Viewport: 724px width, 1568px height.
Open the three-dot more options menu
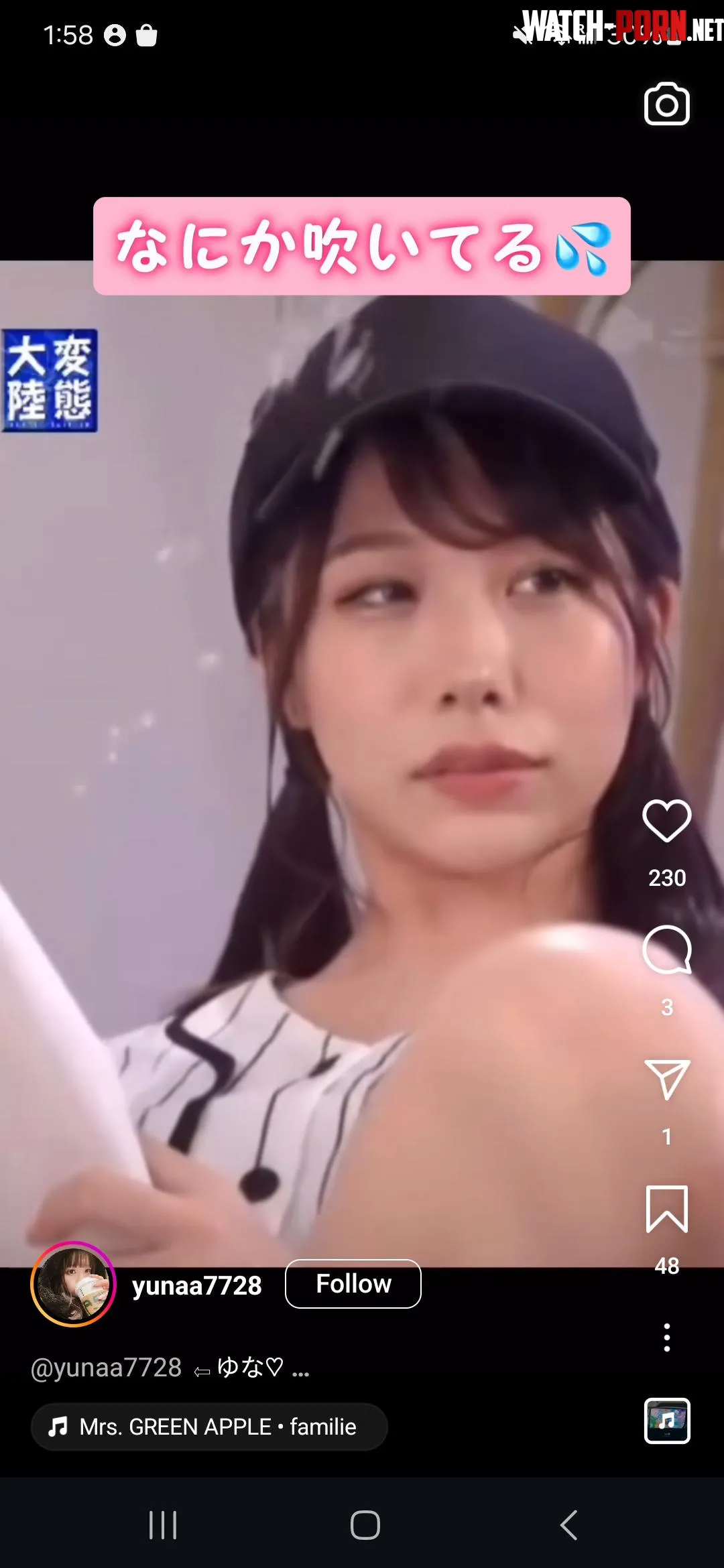coord(666,1337)
